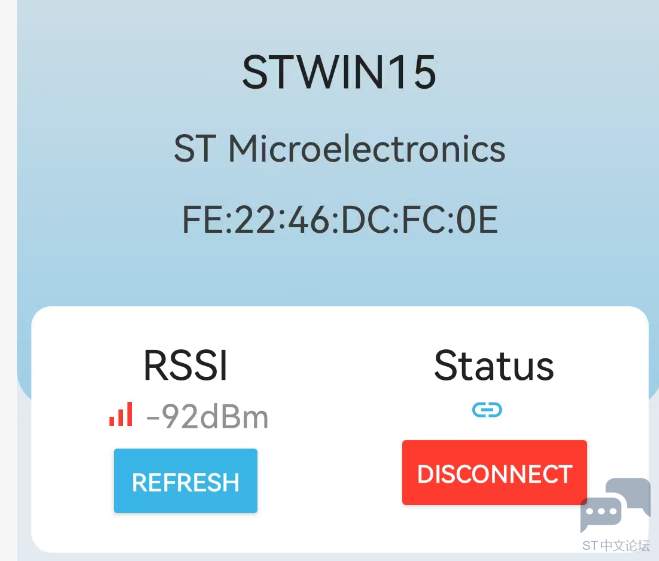Disconnect from the STWIN15 device

[494, 473]
